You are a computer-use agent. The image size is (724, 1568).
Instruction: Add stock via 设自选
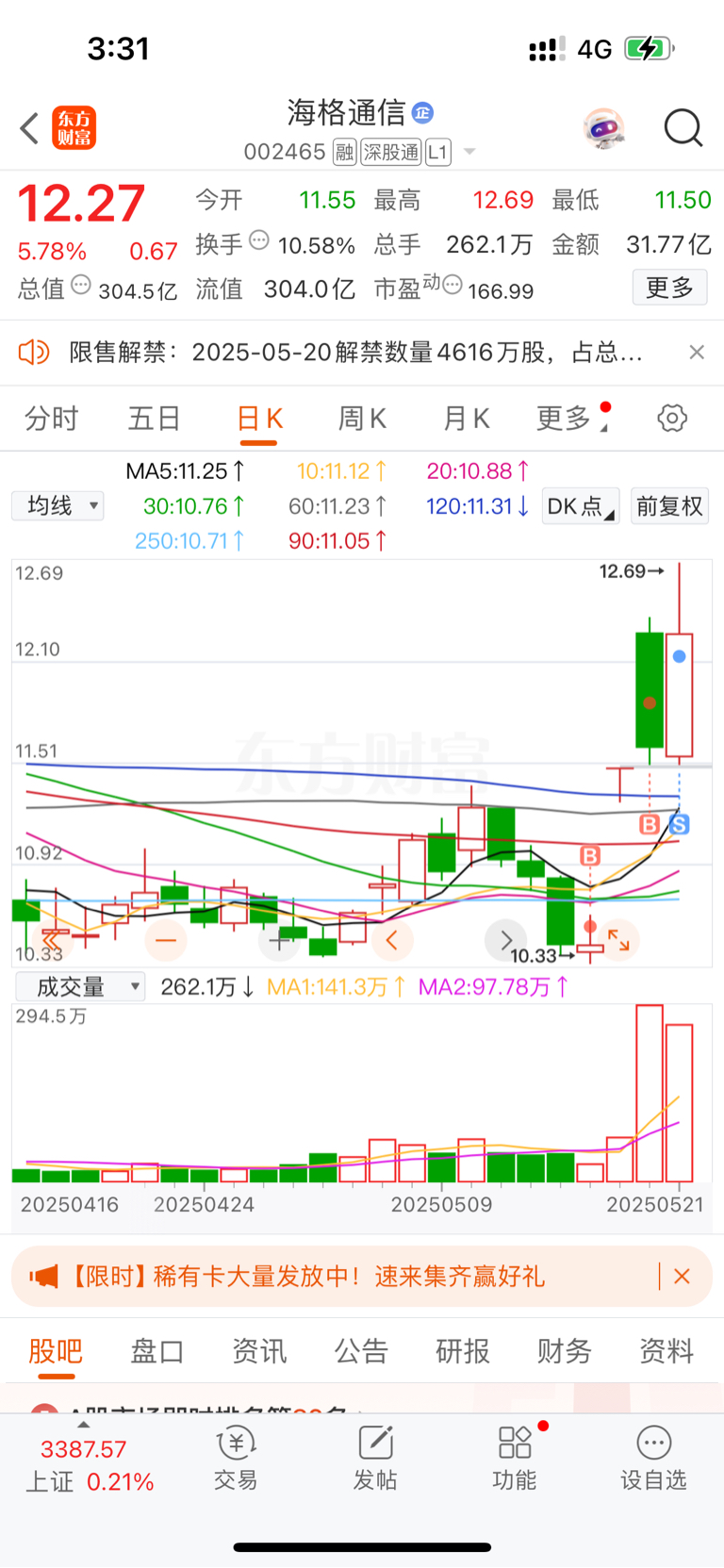tap(653, 1458)
